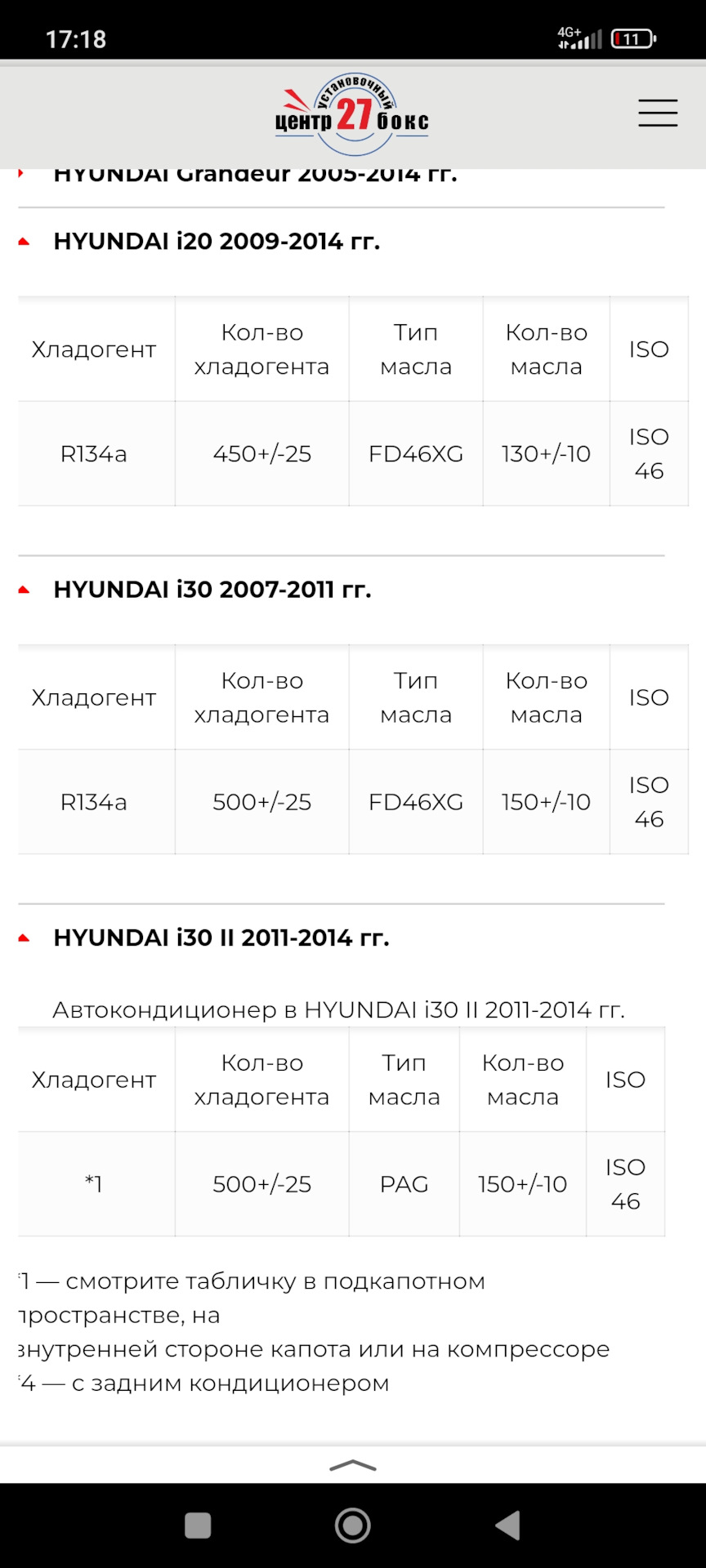The image size is (706, 1568).
Task: Collapse the HYUNDAI i20 2009-2014 section
Action: pyautogui.click(x=25, y=241)
